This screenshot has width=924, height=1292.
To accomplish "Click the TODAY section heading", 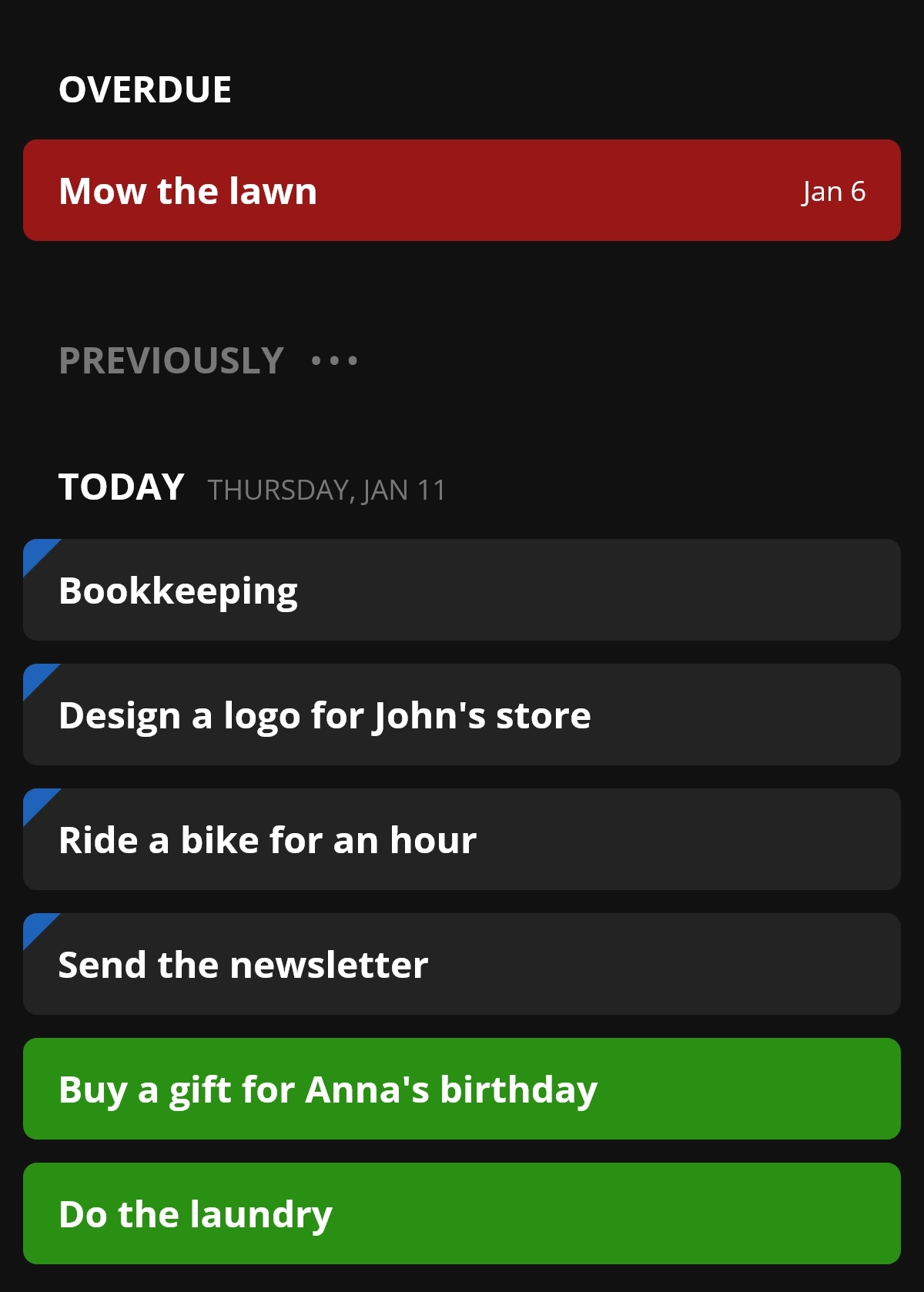I will [122, 487].
